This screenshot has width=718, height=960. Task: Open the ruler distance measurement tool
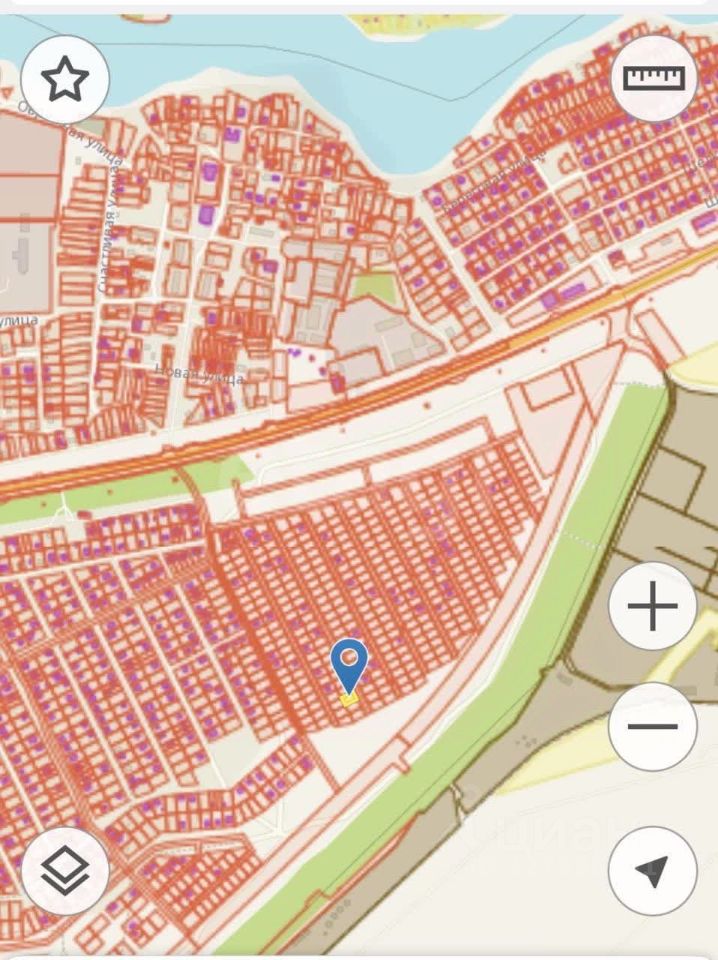coord(654,79)
